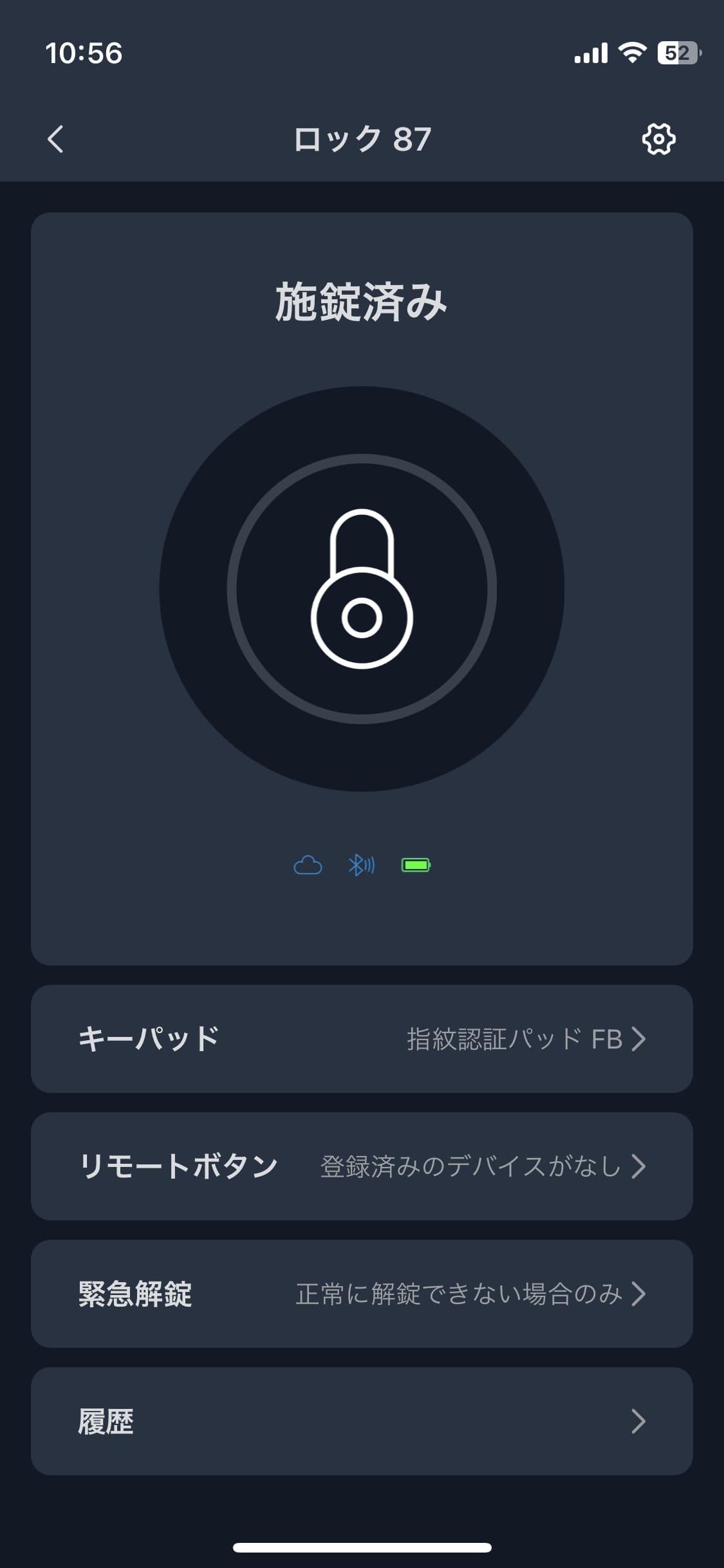Open the リモートボタン row
The image size is (724, 1568).
point(362,1166)
